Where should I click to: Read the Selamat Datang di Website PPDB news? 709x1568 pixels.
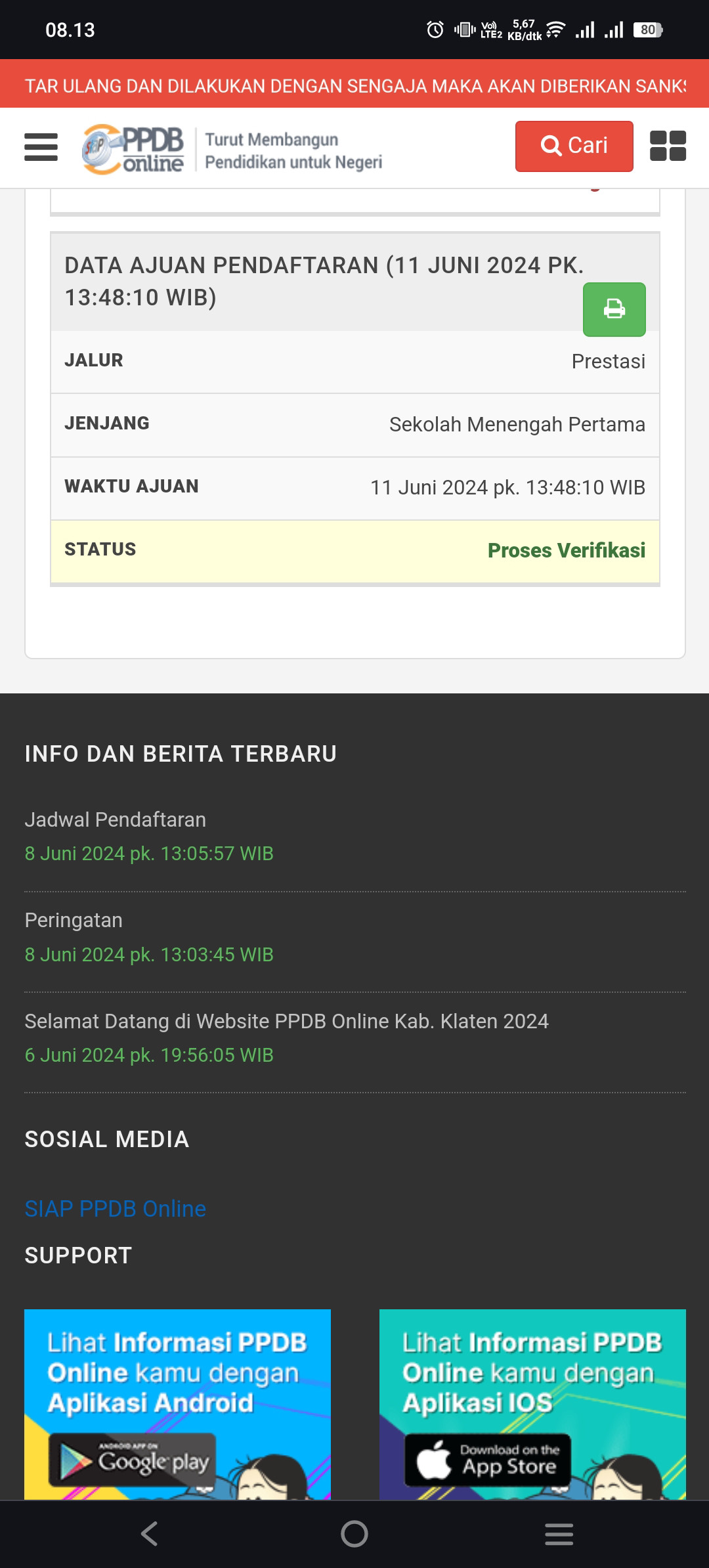tap(286, 1021)
